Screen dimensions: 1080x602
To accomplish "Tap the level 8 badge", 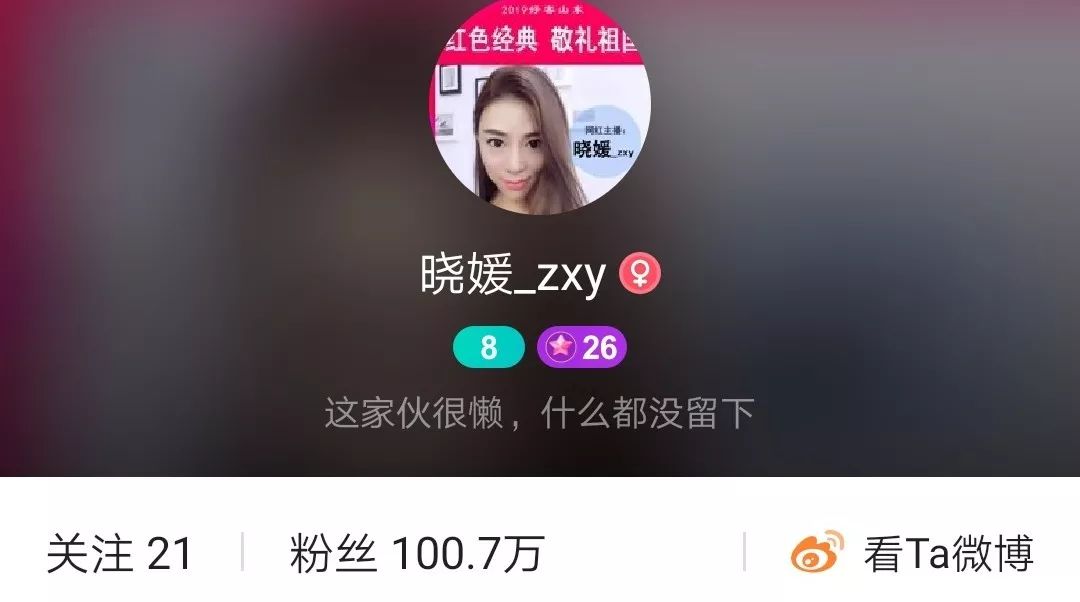I will [x=488, y=347].
